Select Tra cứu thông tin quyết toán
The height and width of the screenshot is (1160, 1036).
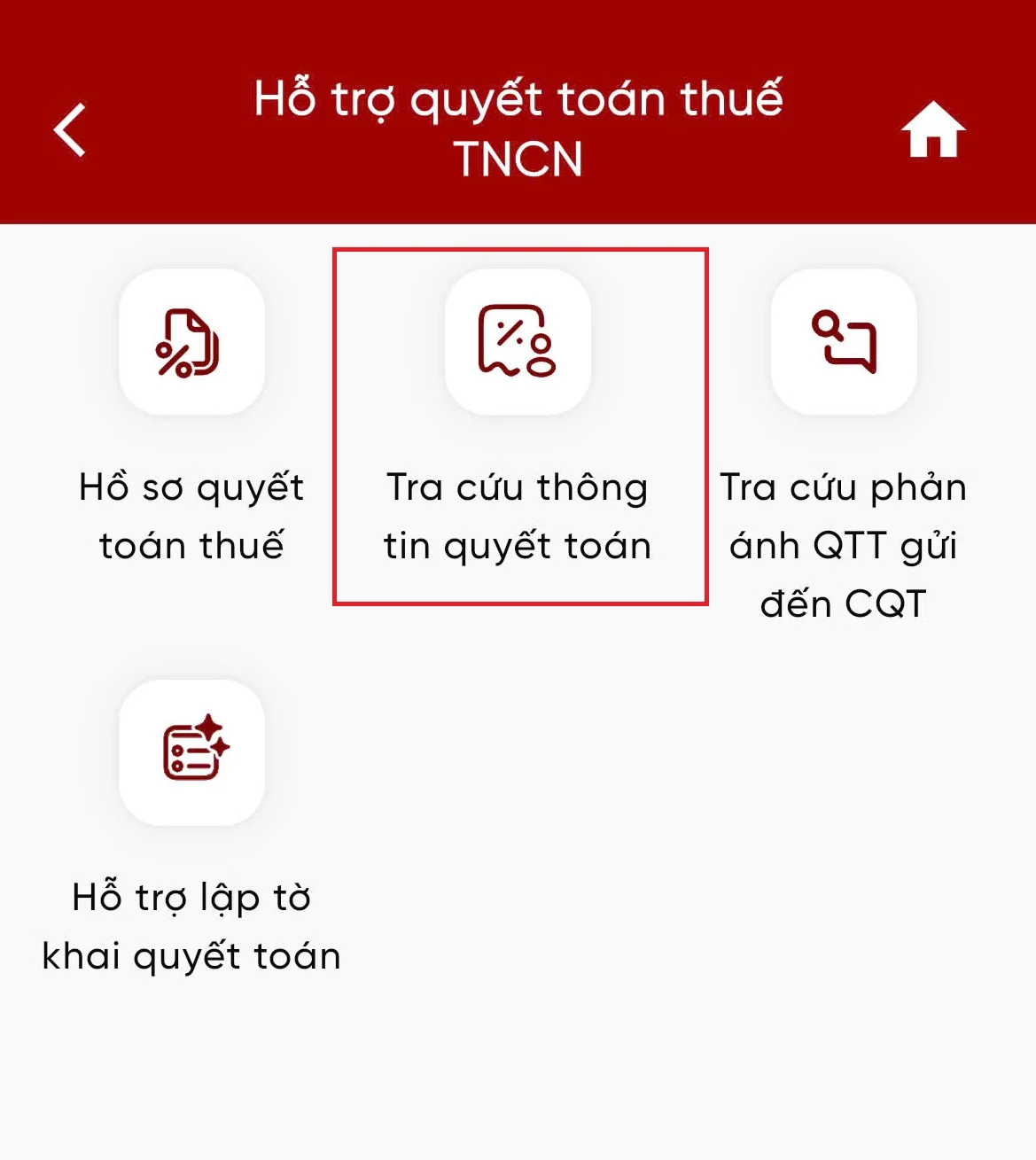click(x=518, y=342)
